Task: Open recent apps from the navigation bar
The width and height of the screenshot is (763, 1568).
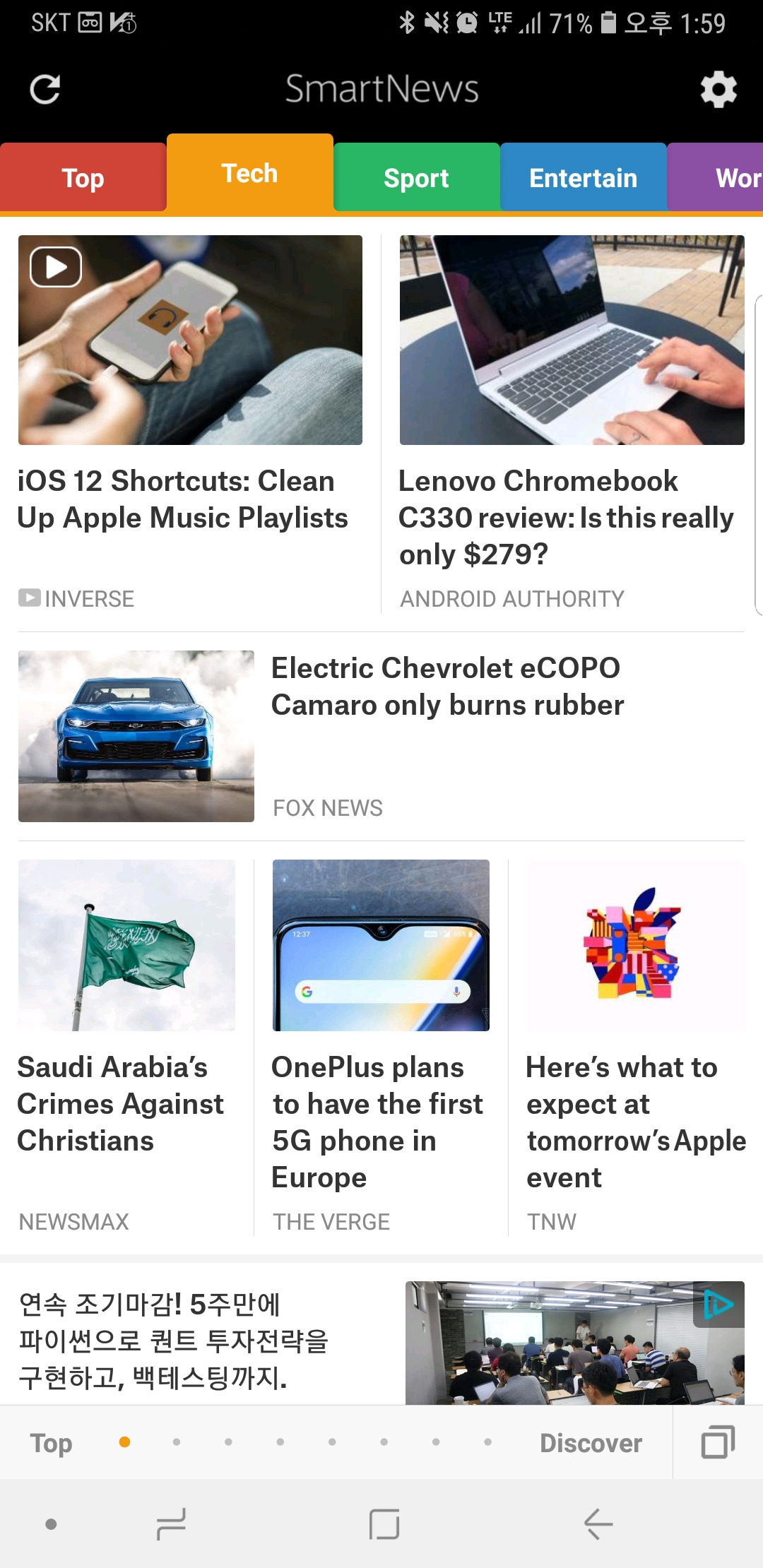Action: tap(171, 1524)
